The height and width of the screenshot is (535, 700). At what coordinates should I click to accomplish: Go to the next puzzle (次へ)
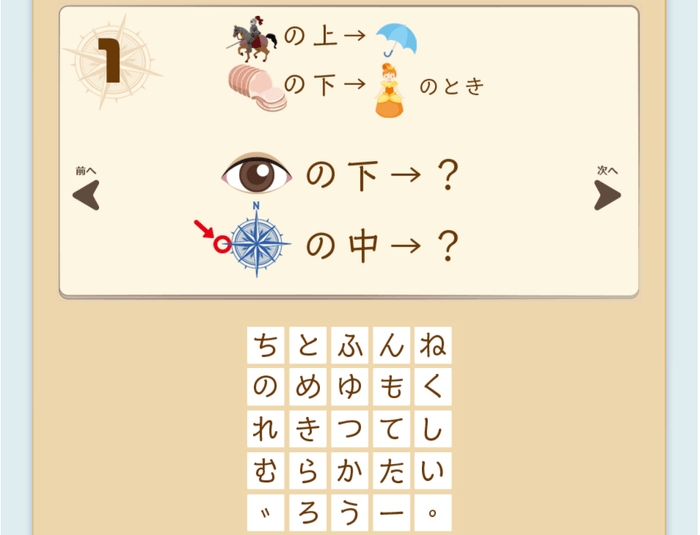(607, 194)
